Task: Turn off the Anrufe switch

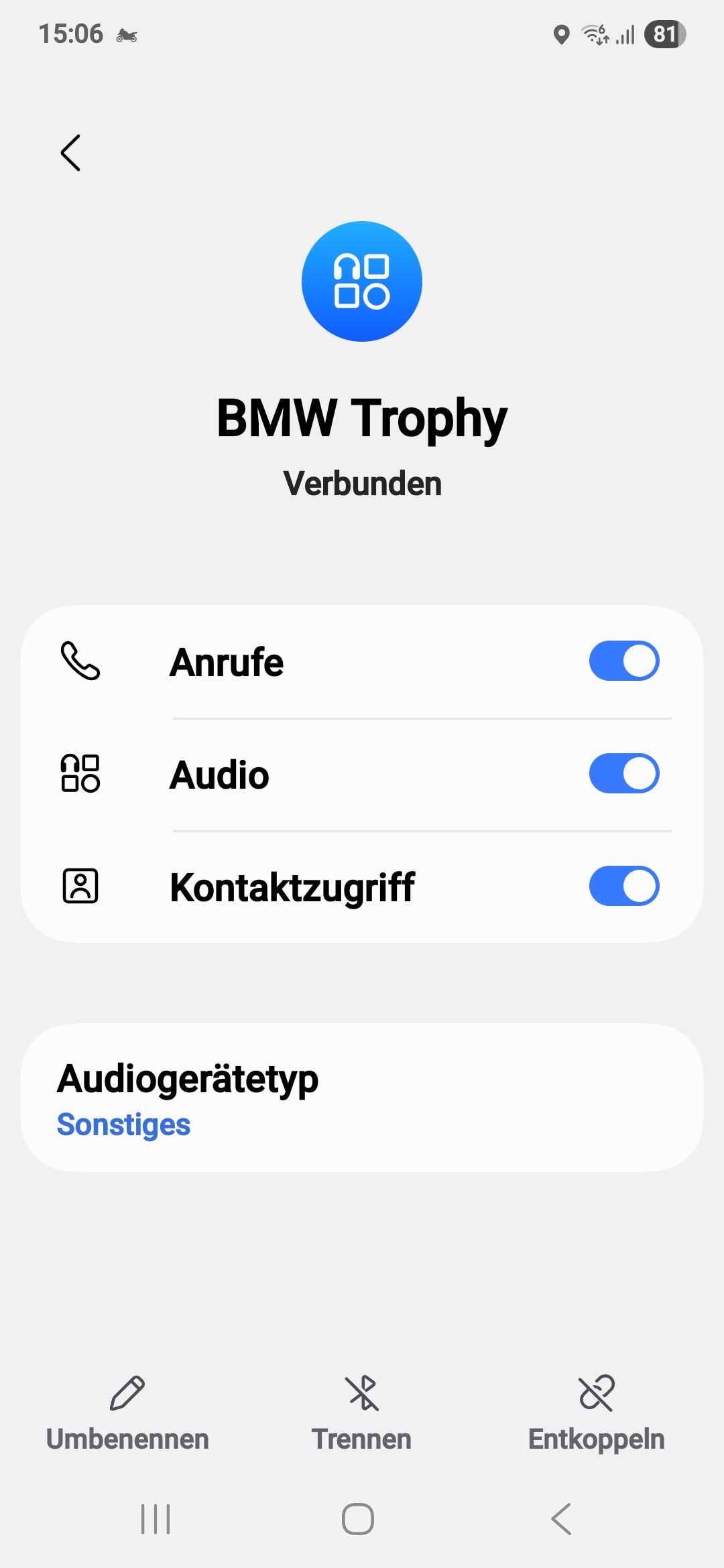Action: click(x=624, y=661)
